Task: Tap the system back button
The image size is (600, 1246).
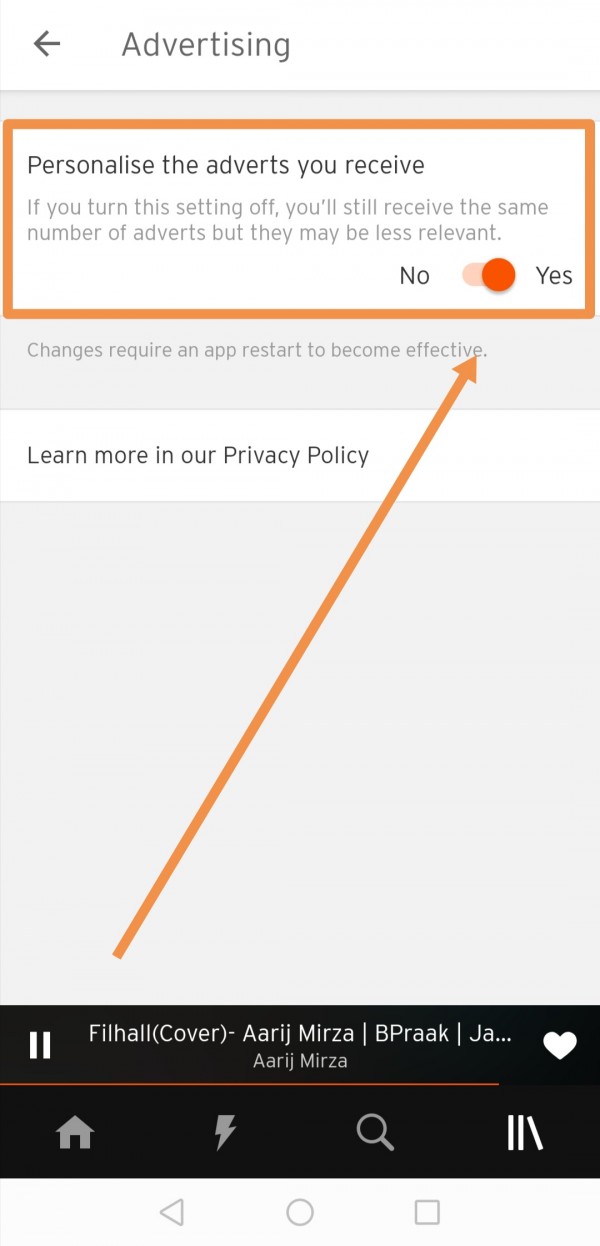Action: coord(172,1213)
